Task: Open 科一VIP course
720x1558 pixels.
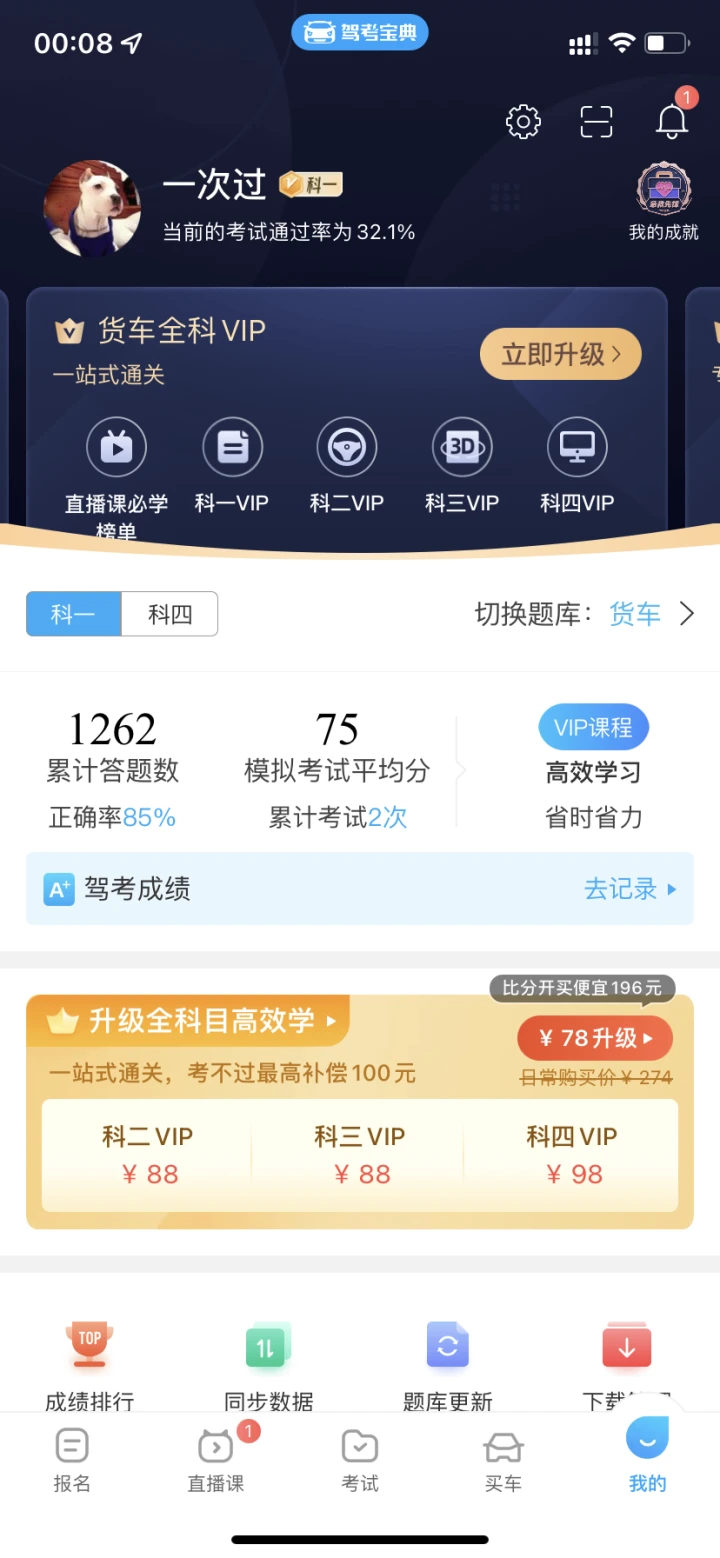Action: tap(232, 447)
